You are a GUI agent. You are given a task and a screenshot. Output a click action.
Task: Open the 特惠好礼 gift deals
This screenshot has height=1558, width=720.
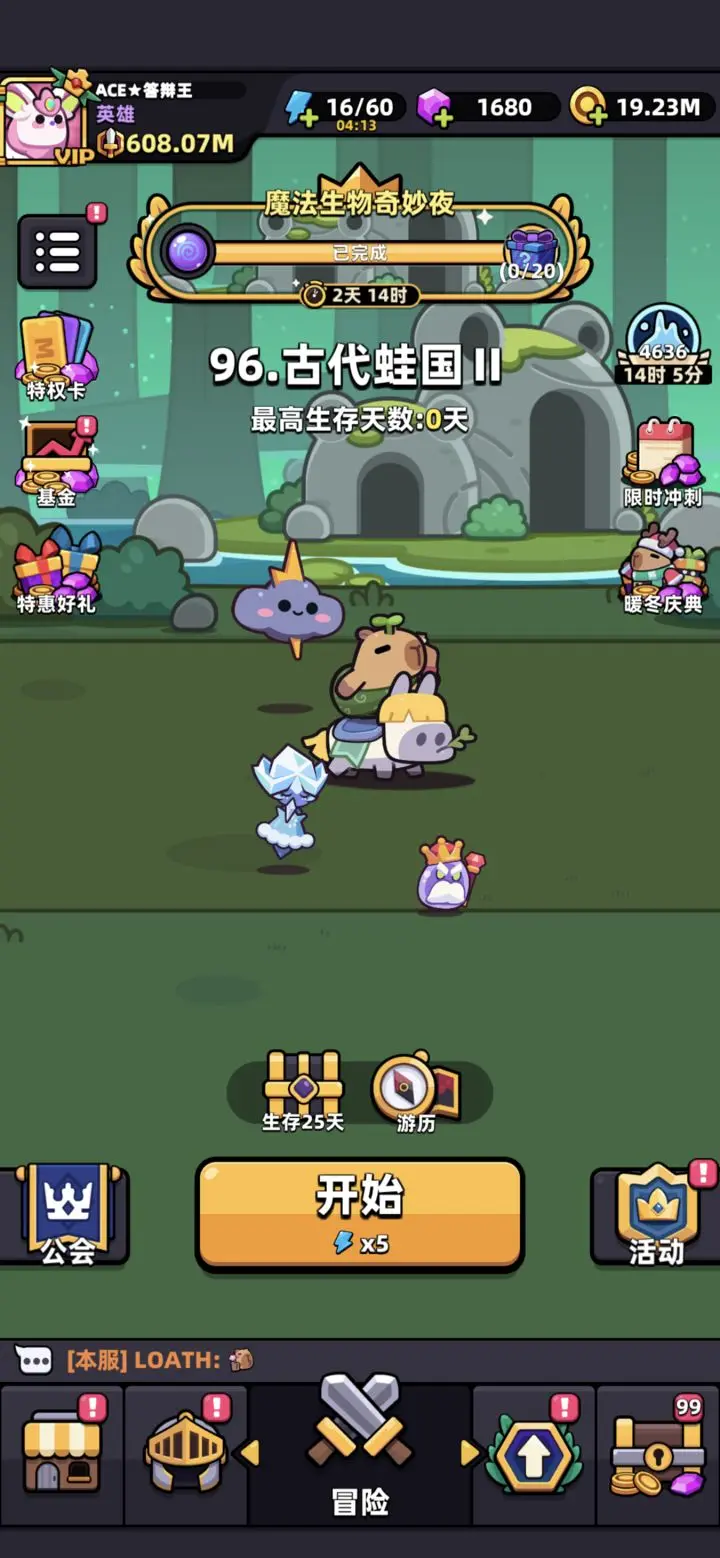[x=56, y=570]
